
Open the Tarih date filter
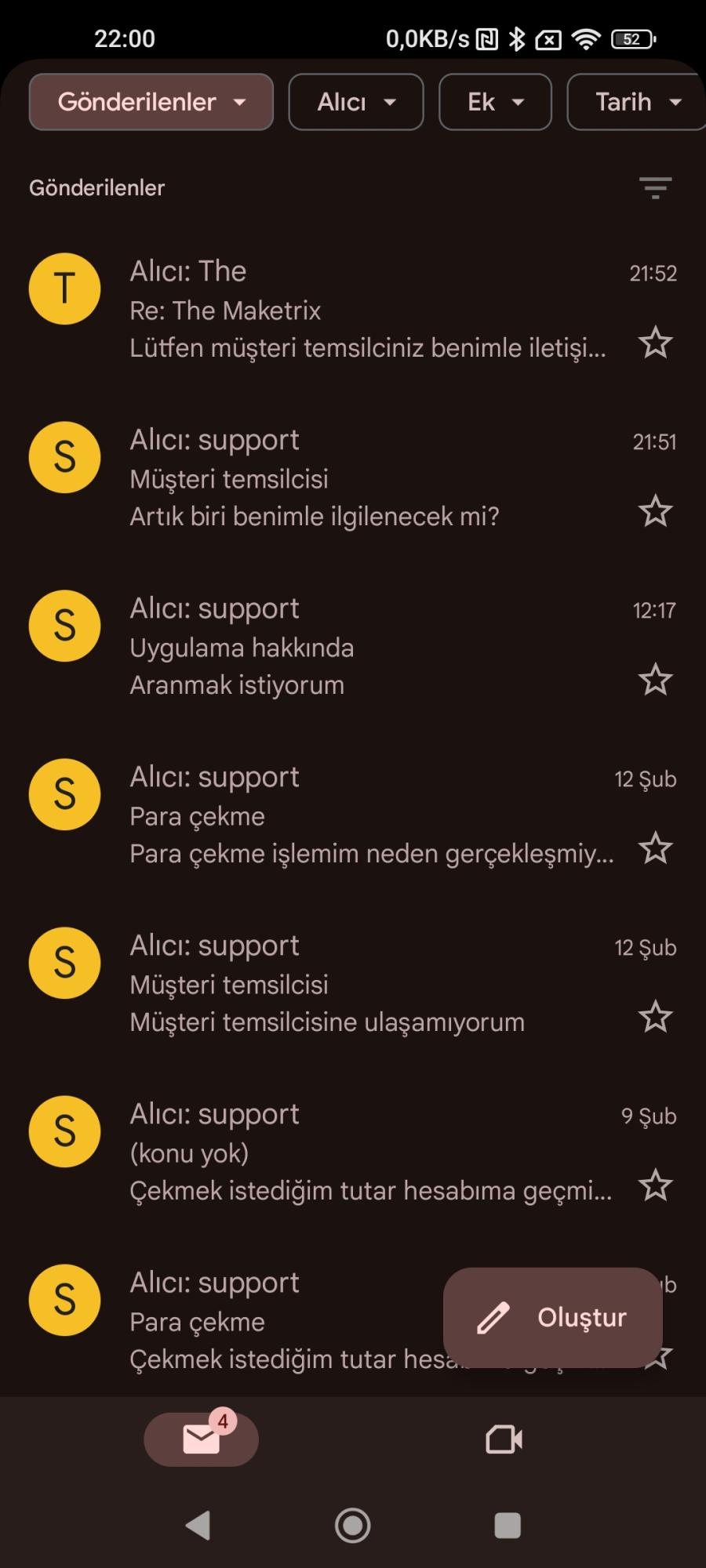click(x=637, y=102)
